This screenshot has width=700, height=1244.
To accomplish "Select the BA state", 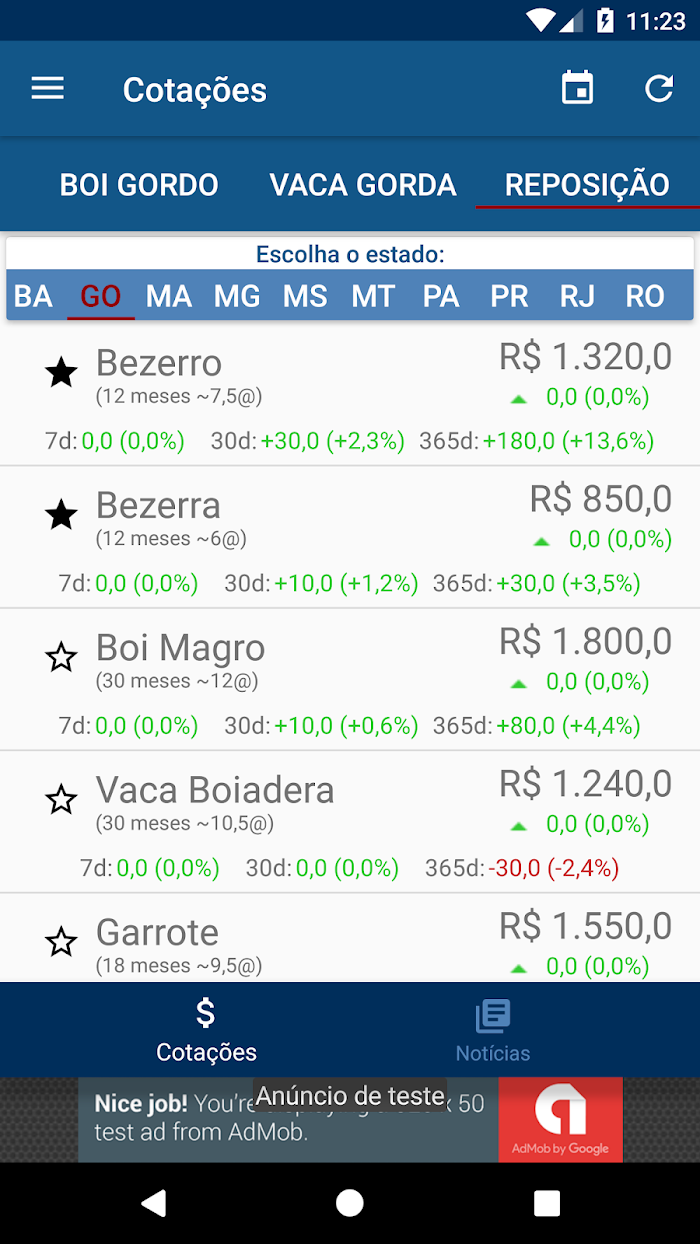I will 33,296.
